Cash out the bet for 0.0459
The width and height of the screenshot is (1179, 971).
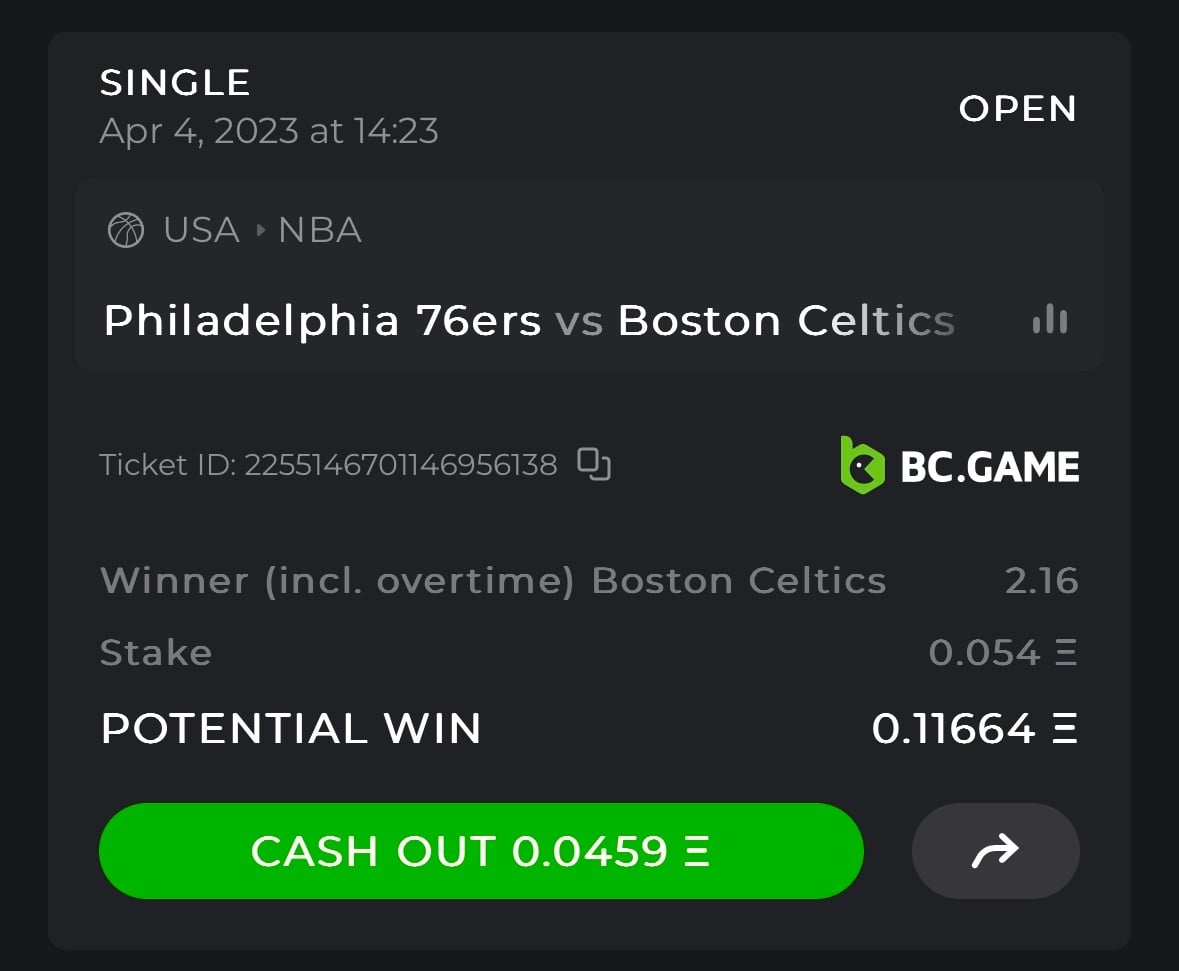click(x=480, y=851)
